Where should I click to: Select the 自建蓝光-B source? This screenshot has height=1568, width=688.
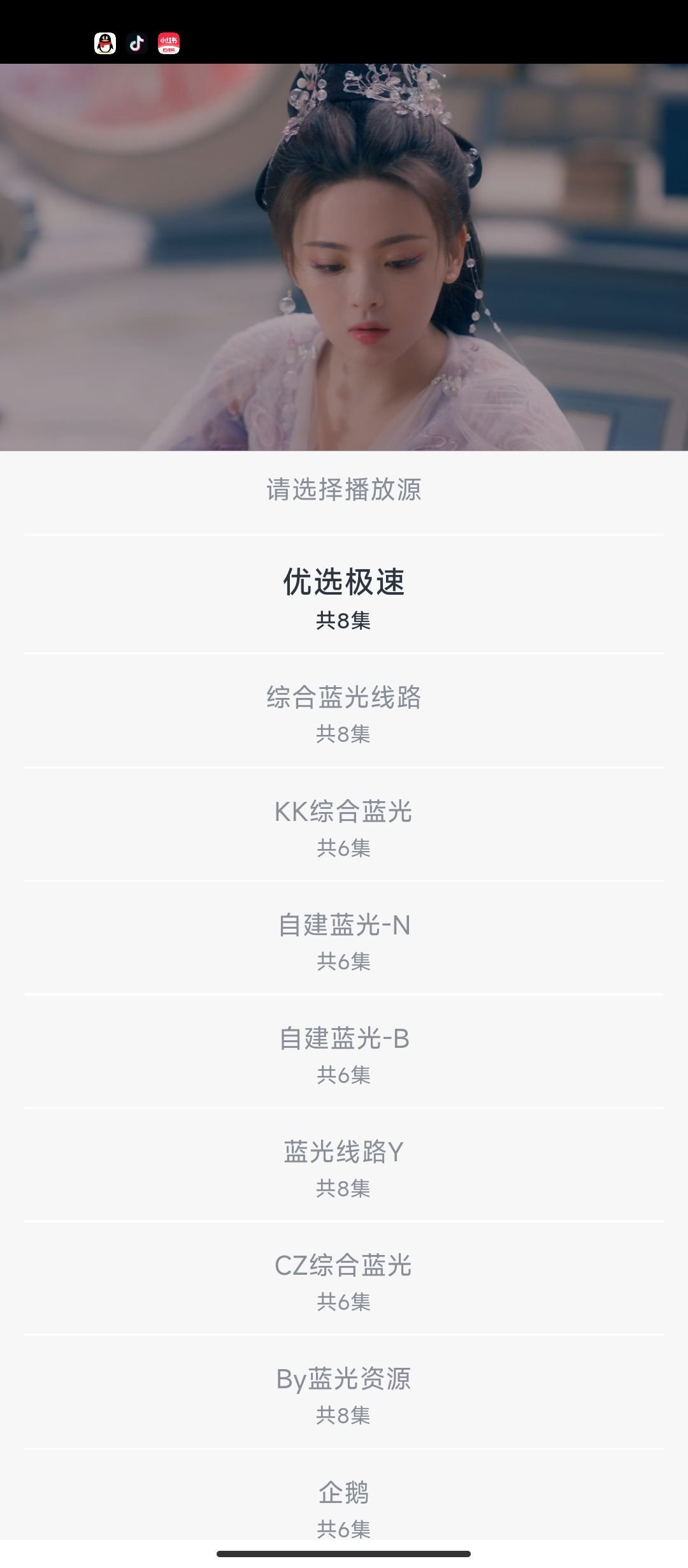pyautogui.click(x=344, y=1052)
